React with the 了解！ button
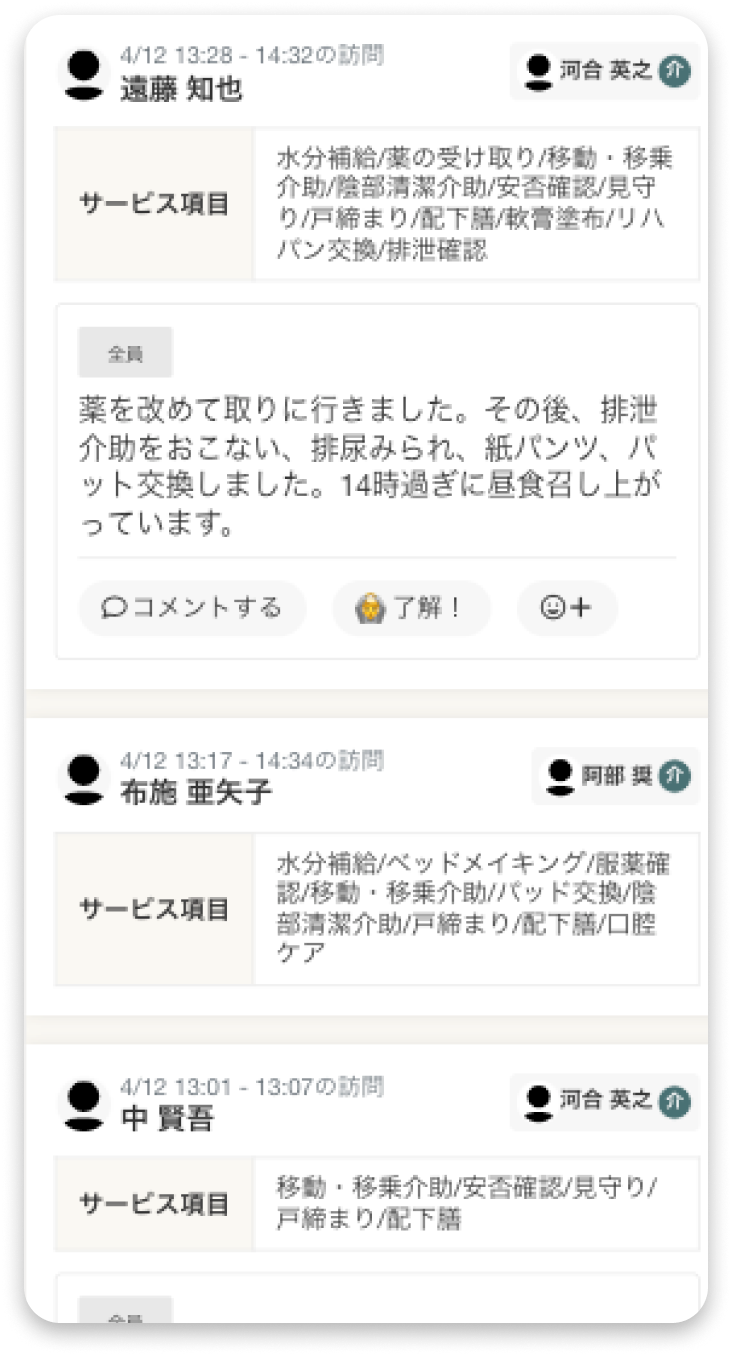 411,608
